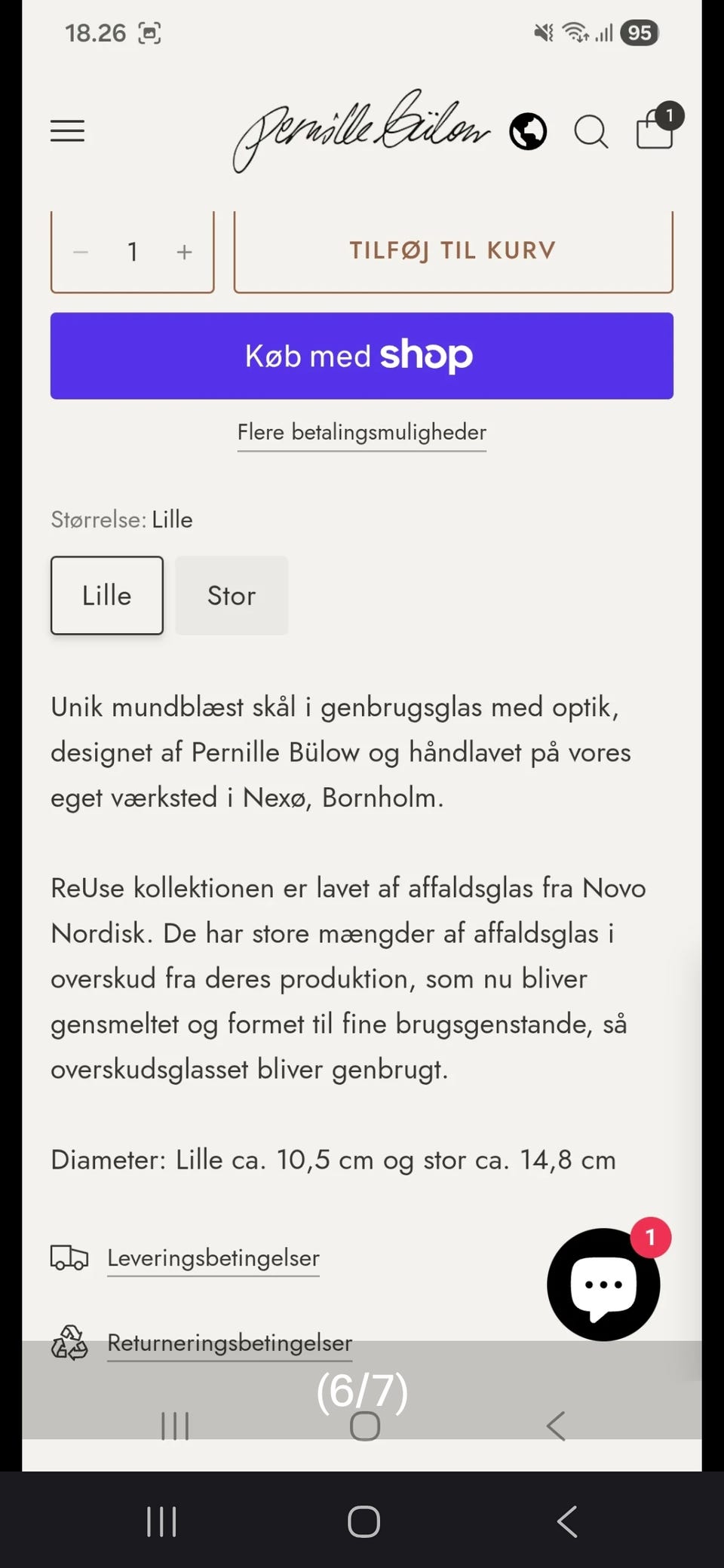Select the globe language/region icon
The height and width of the screenshot is (1568, 724).
click(528, 130)
